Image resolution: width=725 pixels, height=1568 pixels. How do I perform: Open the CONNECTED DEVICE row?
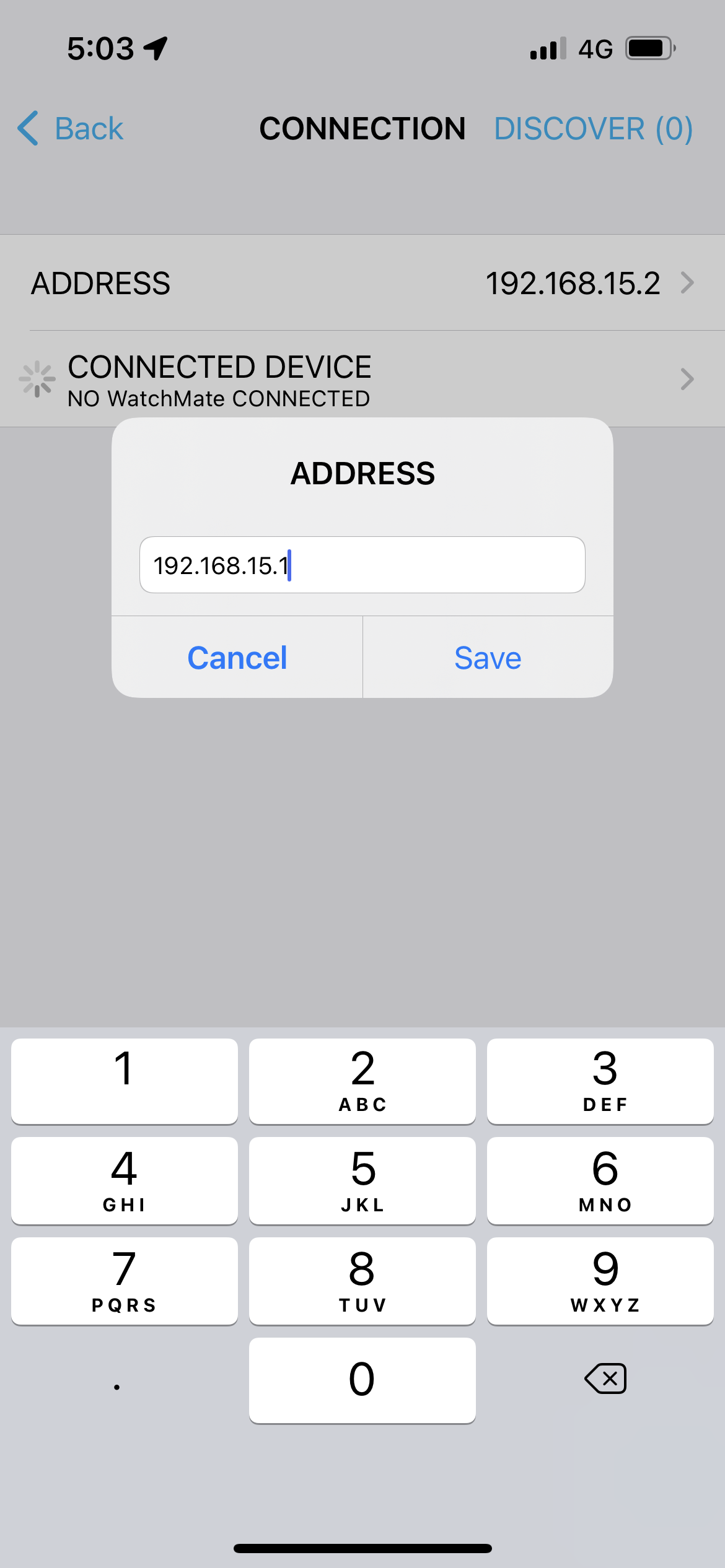(x=362, y=379)
